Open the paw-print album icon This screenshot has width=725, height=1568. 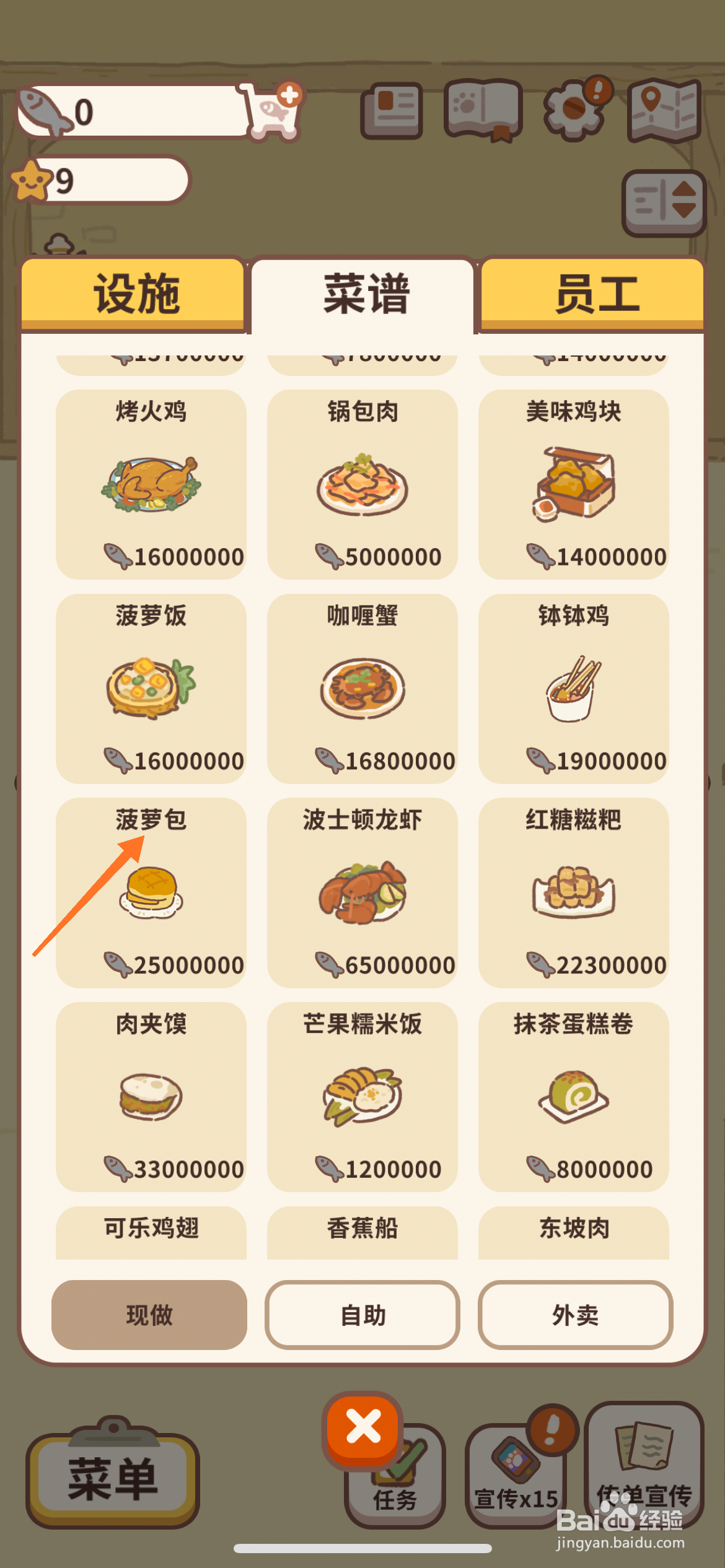[x=482, y=111]
